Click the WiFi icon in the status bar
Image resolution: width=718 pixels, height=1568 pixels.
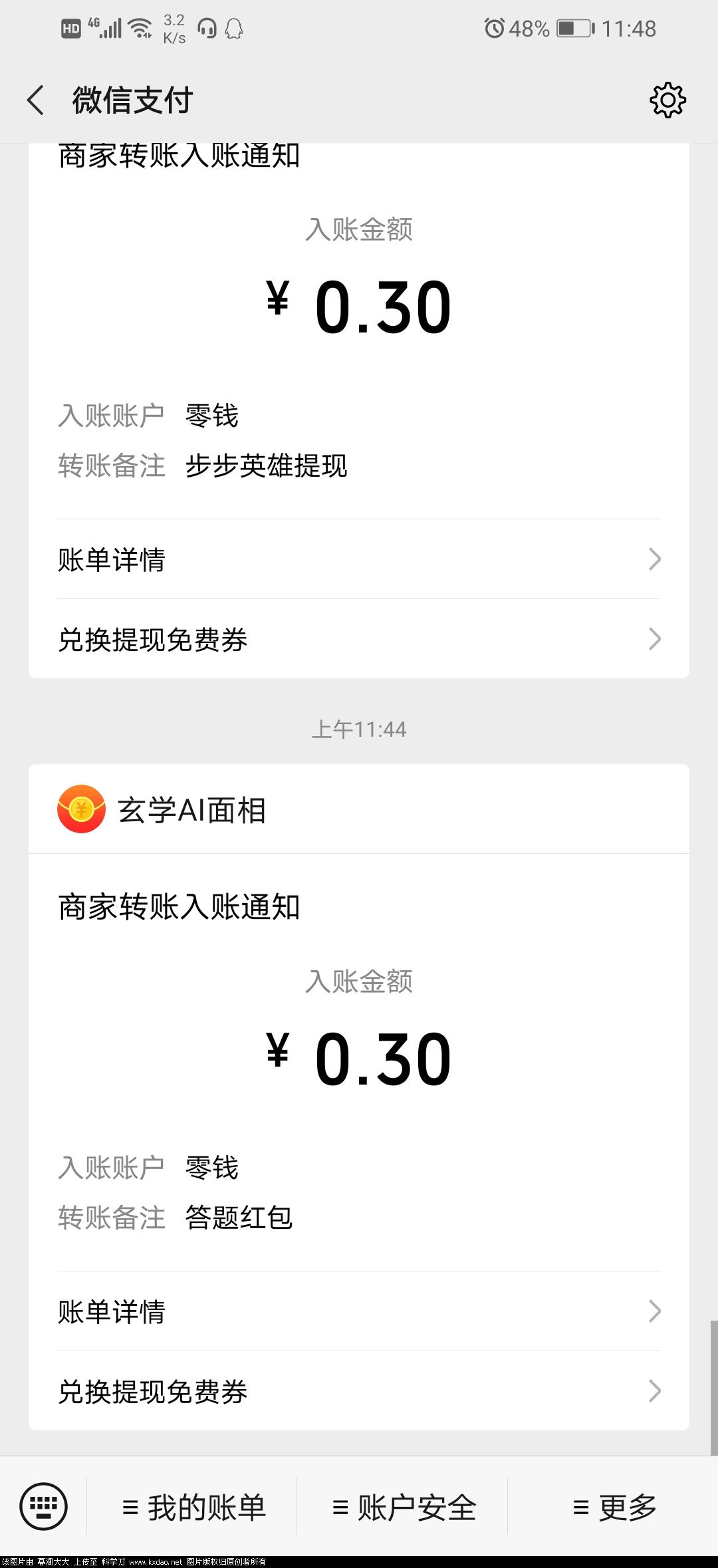tap(140, 28)
